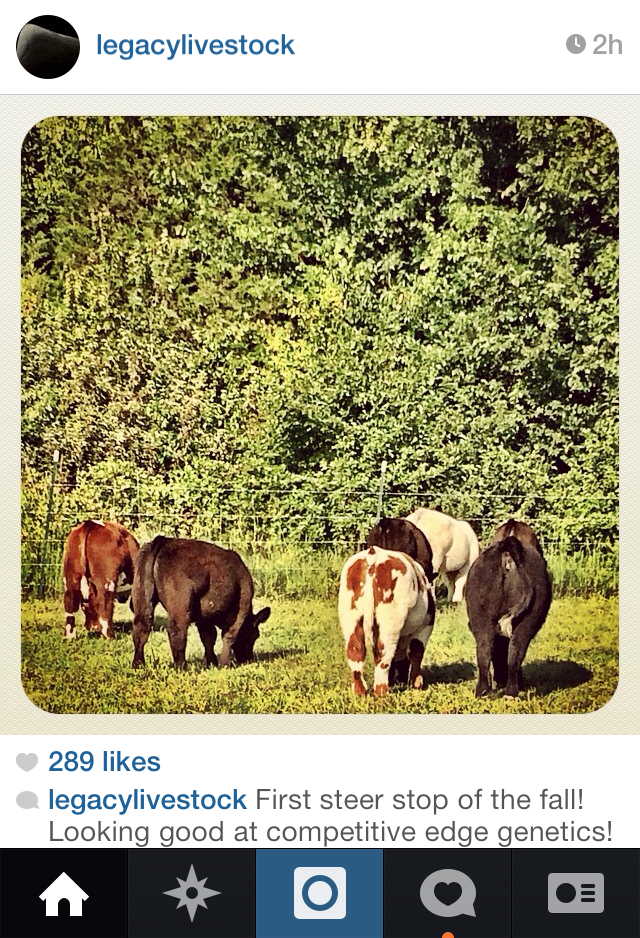The width and height of the screenshot is (640, 938).
Task: Switch to the activity news tab
Action: 447,893
